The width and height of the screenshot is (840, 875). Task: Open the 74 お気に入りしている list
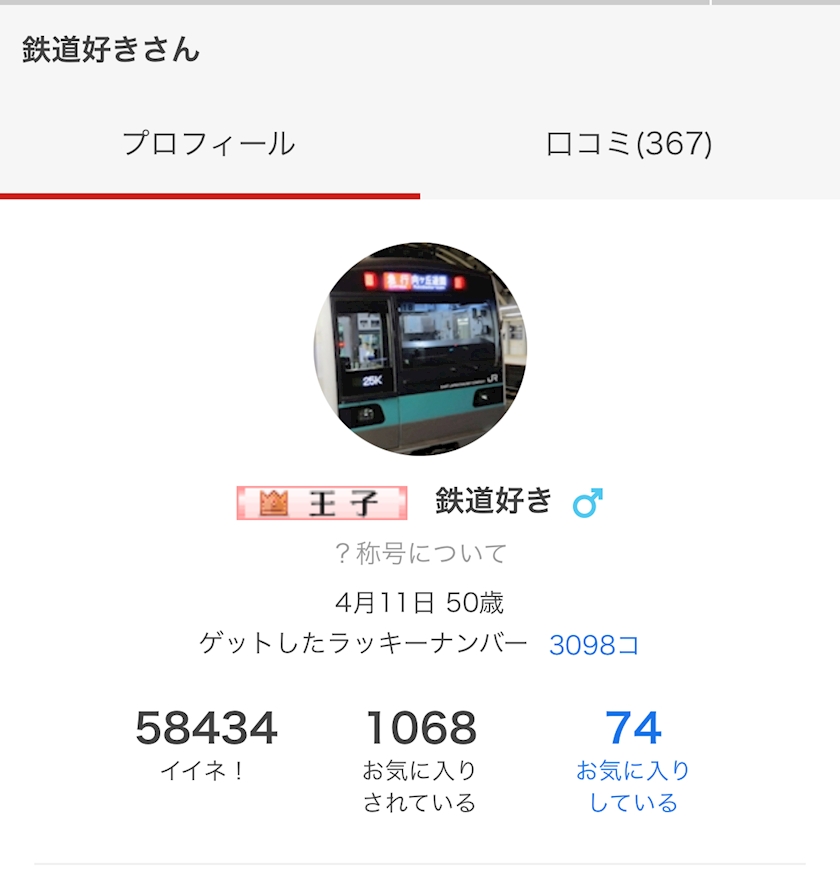point(633,759)
